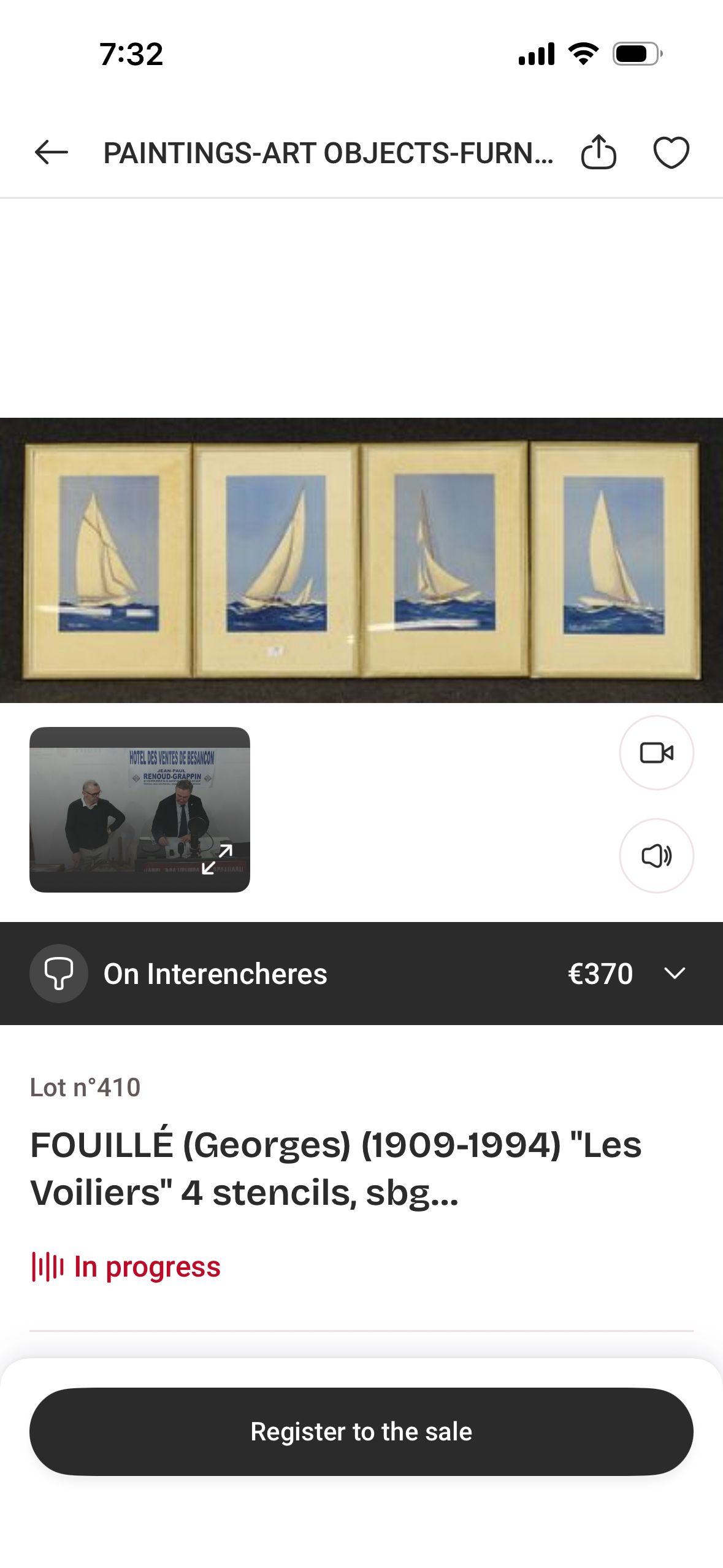Check the battery indicator in the status bar
Screen dimensions: 723x1568
coord(635,53)
